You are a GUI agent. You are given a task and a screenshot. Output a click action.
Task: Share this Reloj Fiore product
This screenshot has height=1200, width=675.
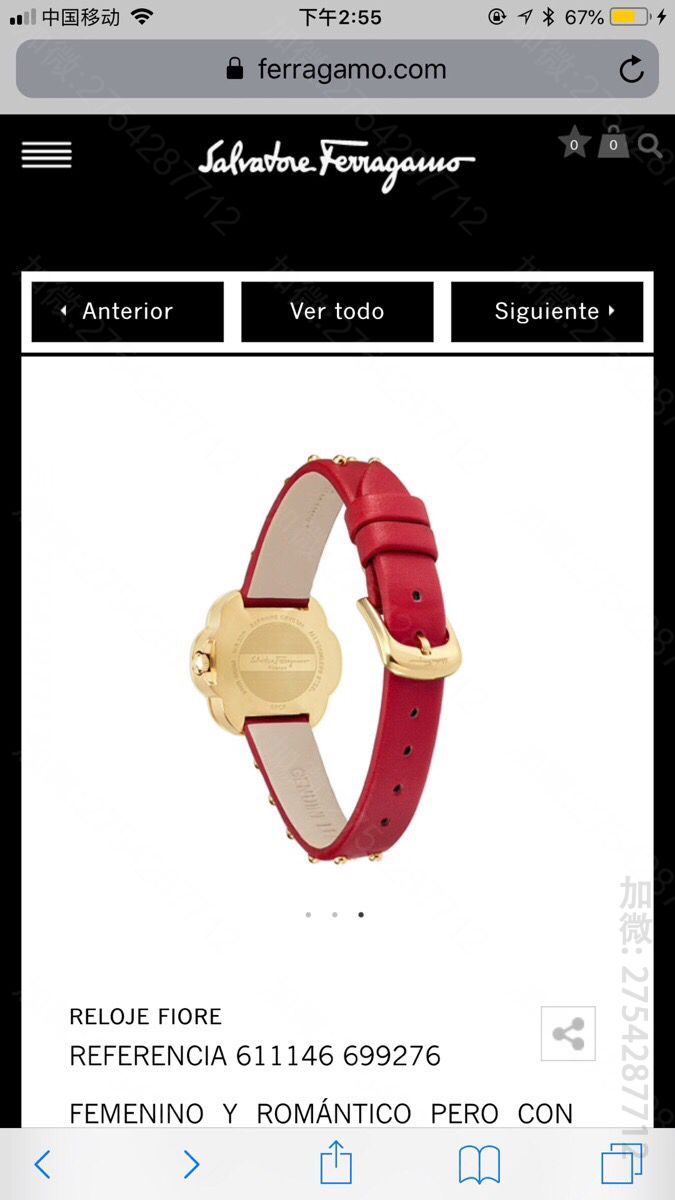[x=568, y=1034]
